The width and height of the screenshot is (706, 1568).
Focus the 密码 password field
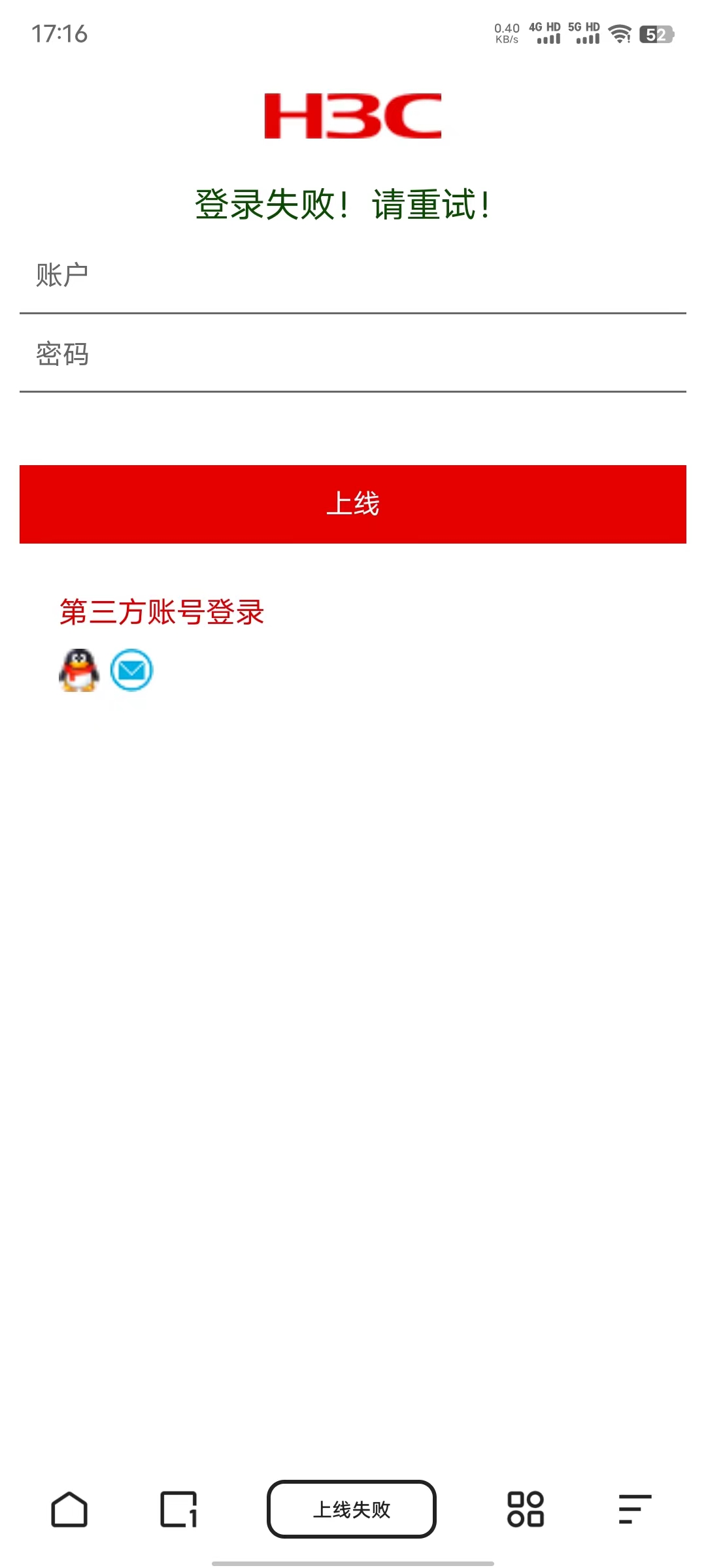point(353,355)
